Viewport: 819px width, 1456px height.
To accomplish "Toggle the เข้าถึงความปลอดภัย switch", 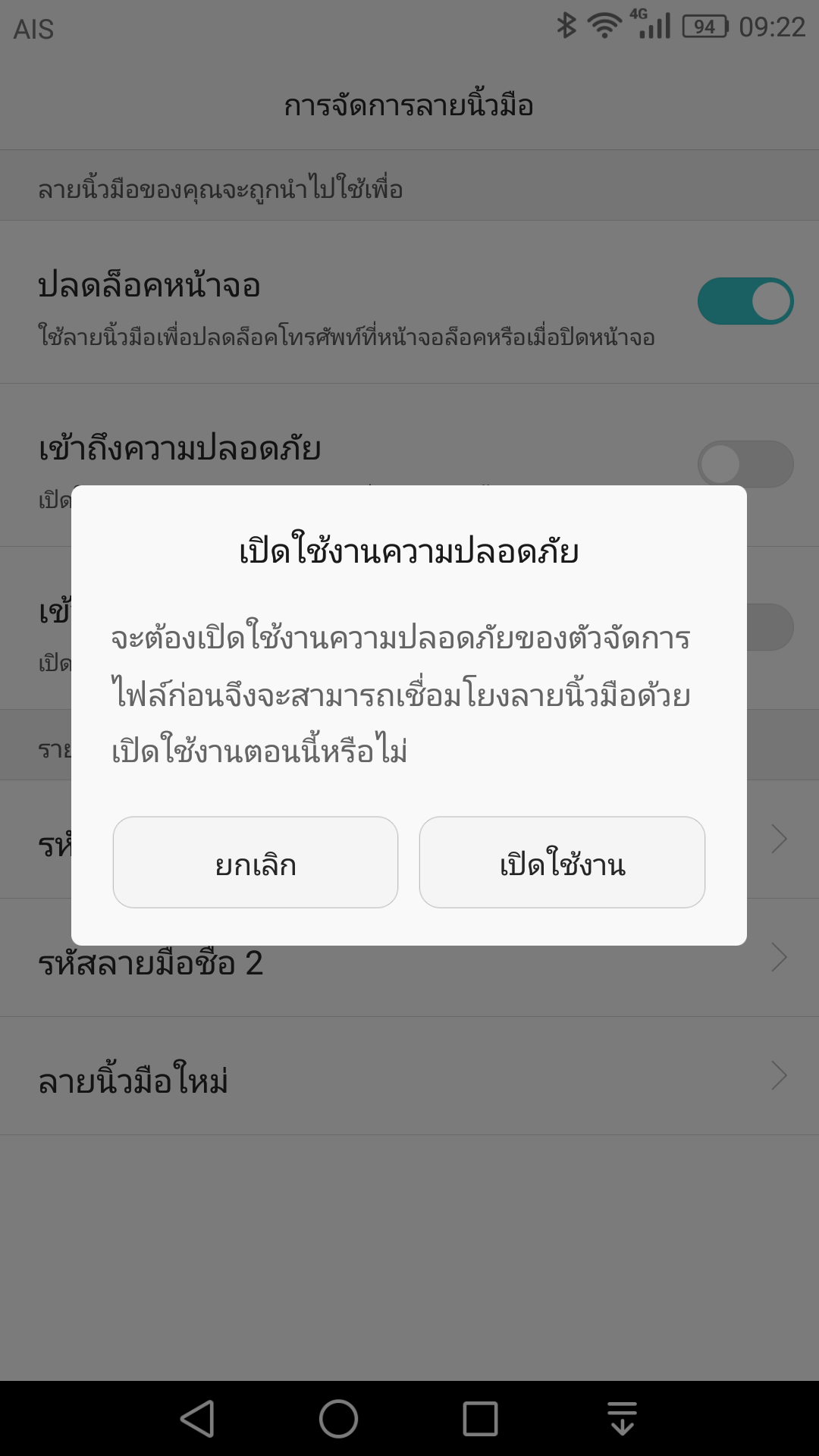I will pos(745,464).
